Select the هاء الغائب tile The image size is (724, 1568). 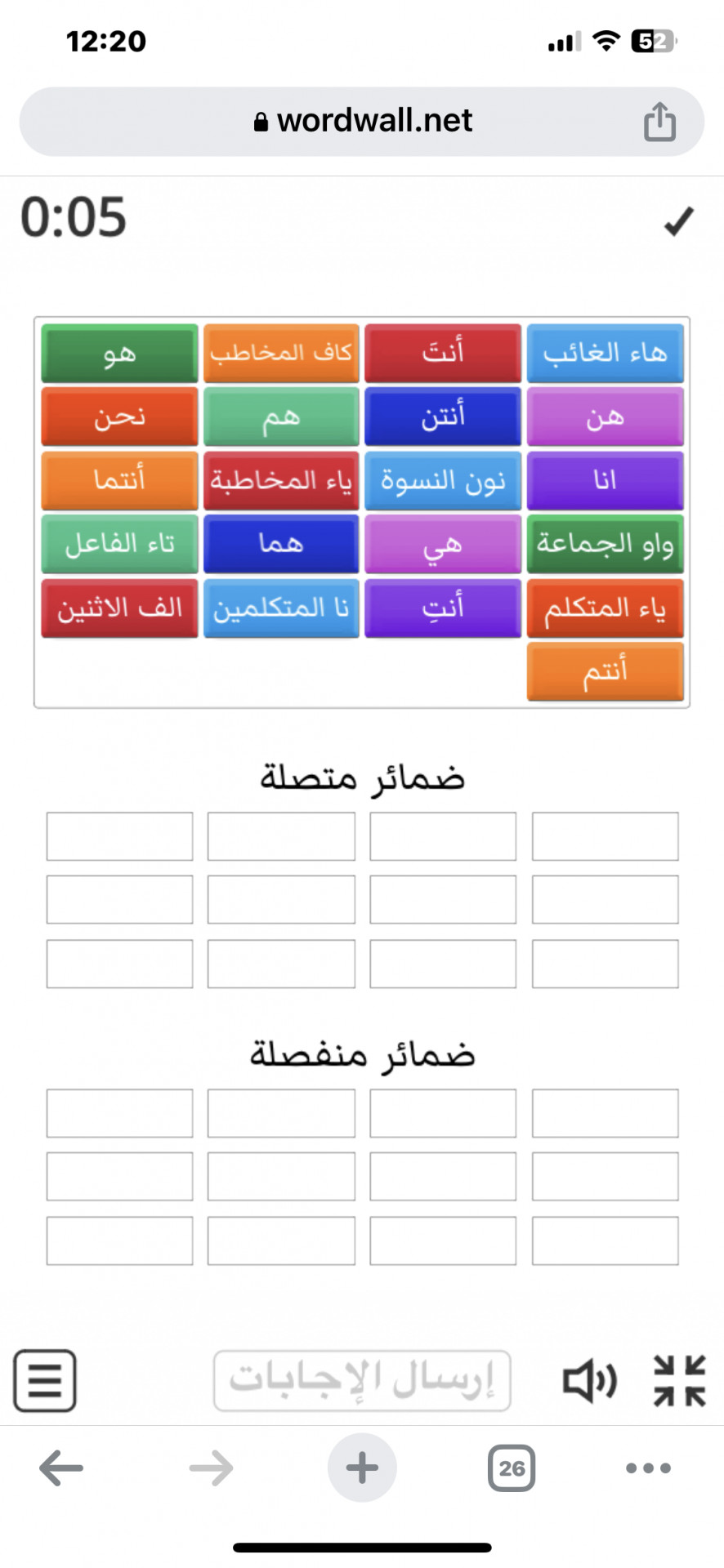coord(605,354)
